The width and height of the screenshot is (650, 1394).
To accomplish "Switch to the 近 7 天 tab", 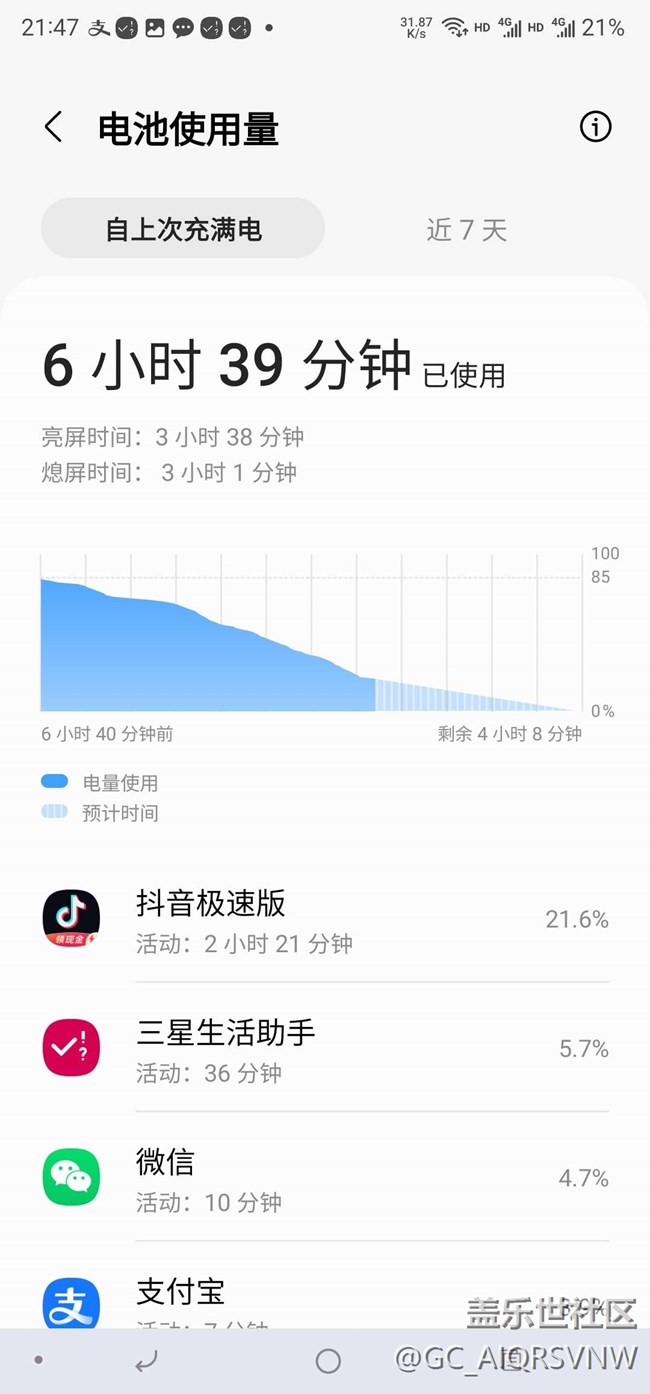I will 467,229.
